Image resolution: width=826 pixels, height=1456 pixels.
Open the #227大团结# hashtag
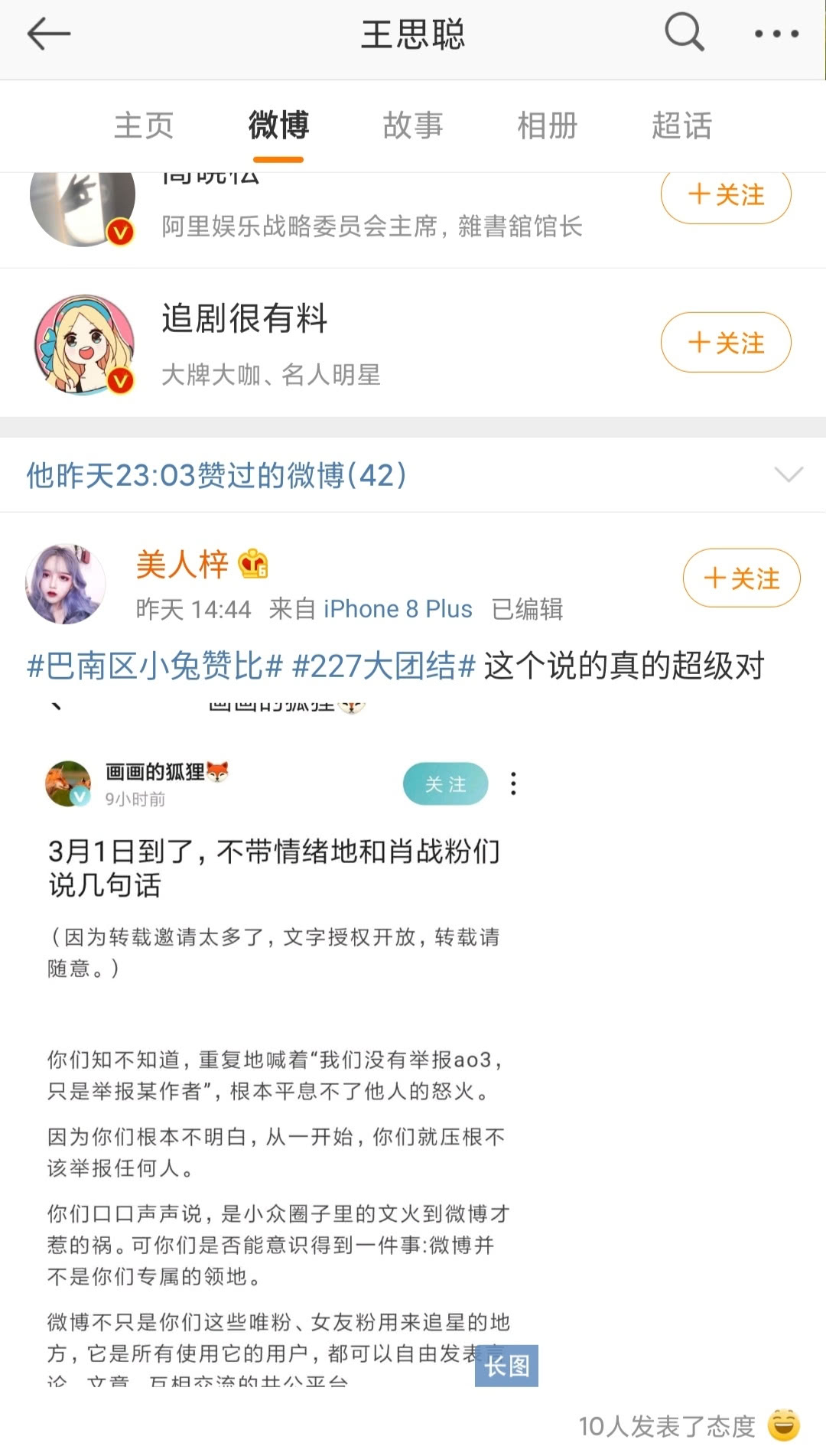385,666
